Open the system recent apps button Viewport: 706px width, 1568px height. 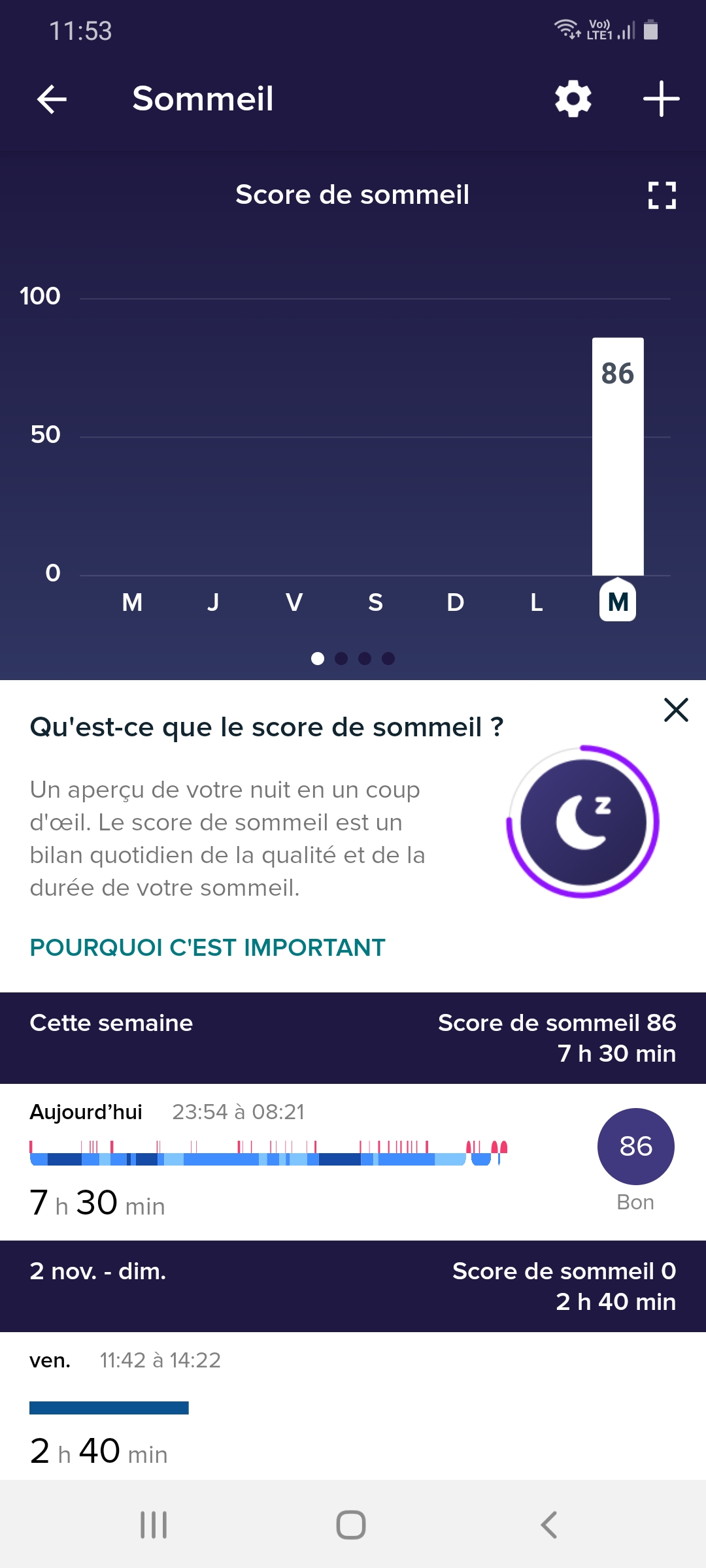point(154,1525)
